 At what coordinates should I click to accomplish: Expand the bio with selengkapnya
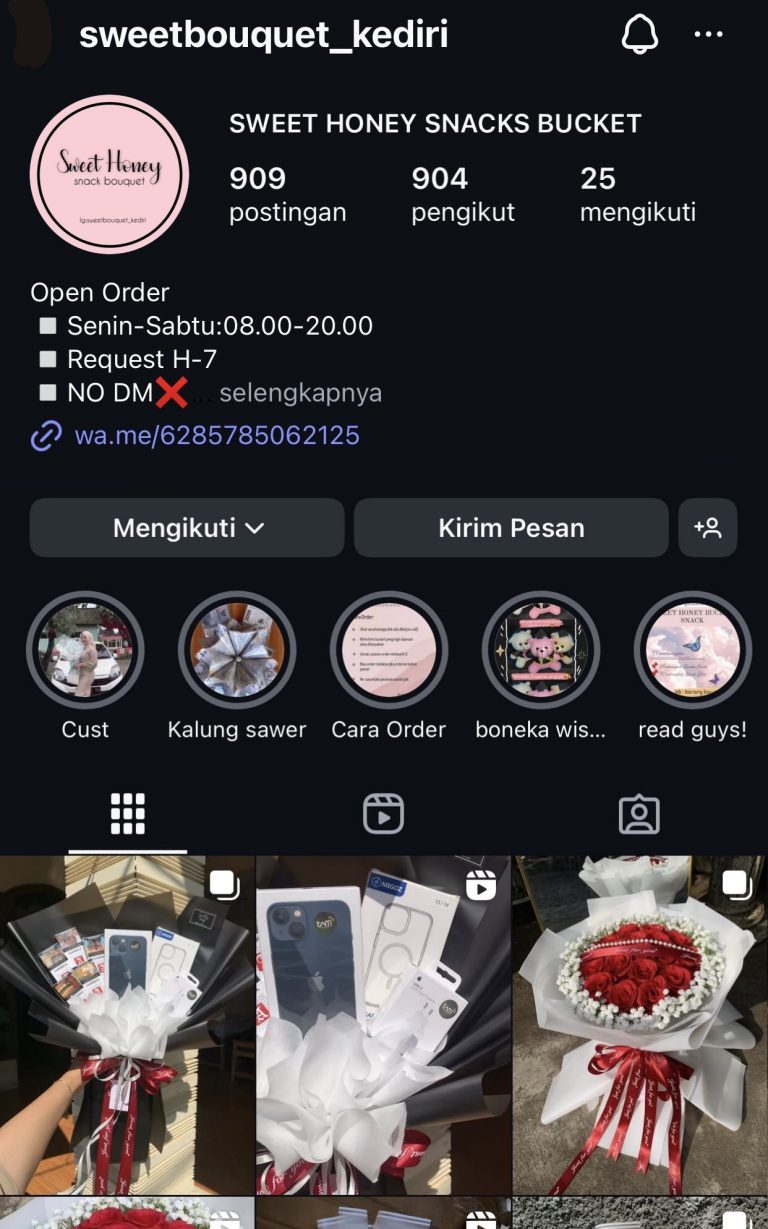coord(300,393)
